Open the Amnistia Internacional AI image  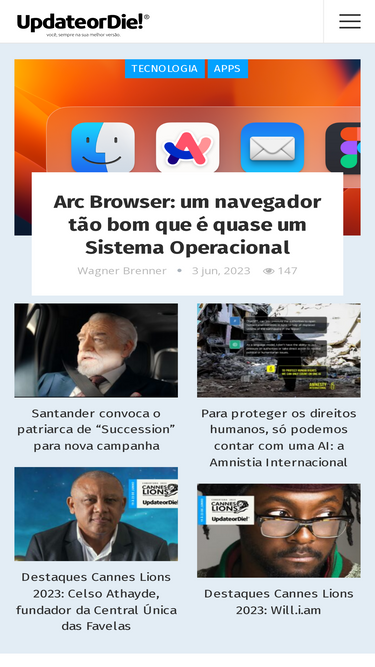(278, 351)
